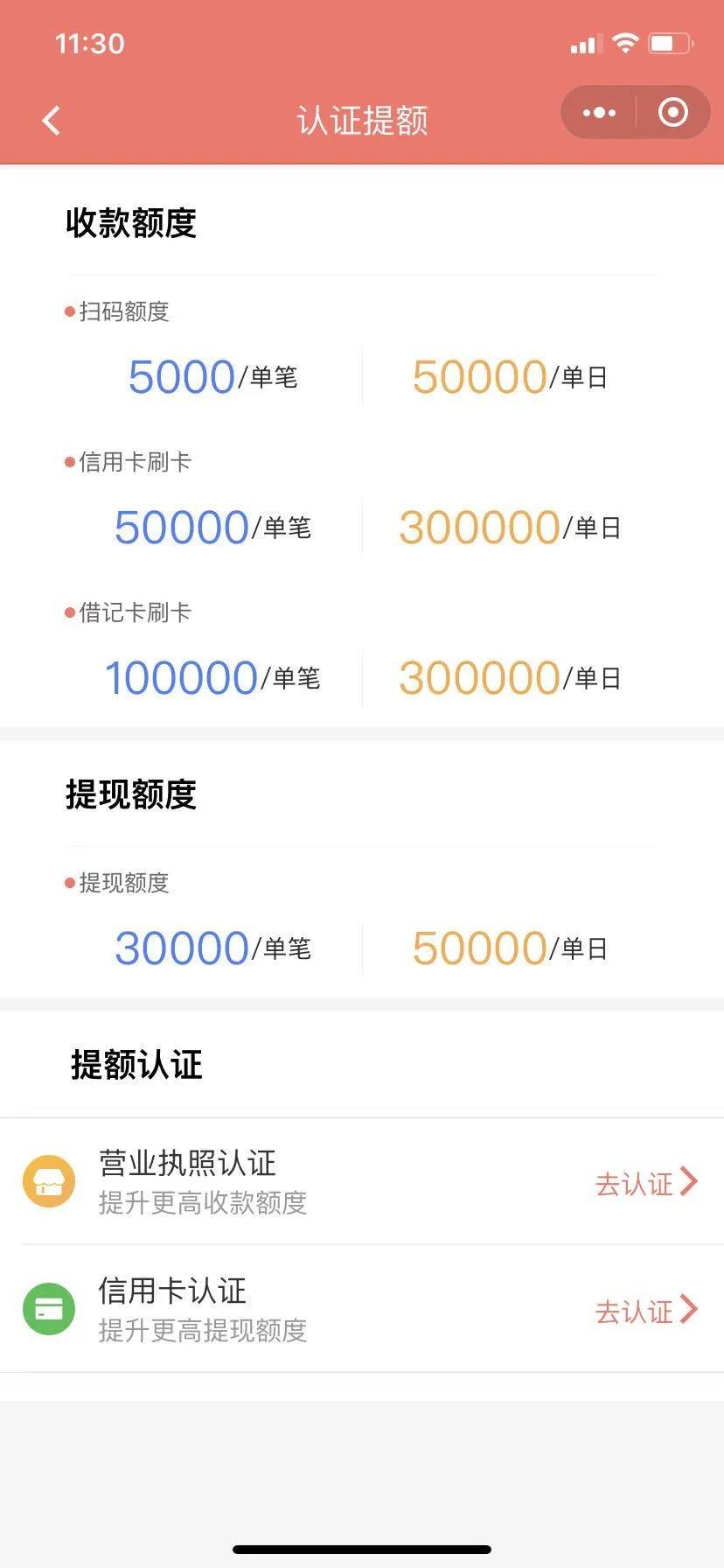The image size is (724, 1568).
Task: Select the 认证提额 title in the header
Action: pos(361,120)
